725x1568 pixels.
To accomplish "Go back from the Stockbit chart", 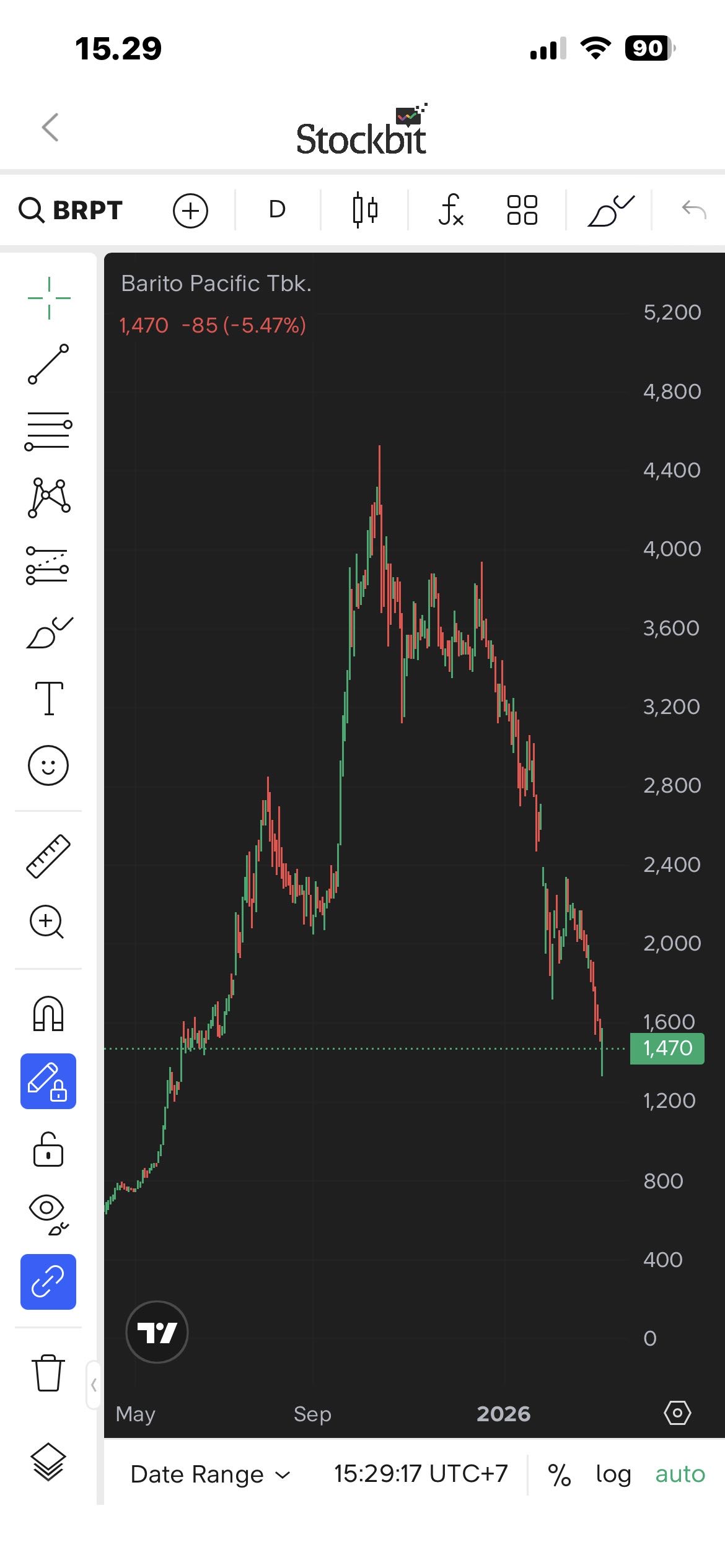I will (x=51, y=128).
